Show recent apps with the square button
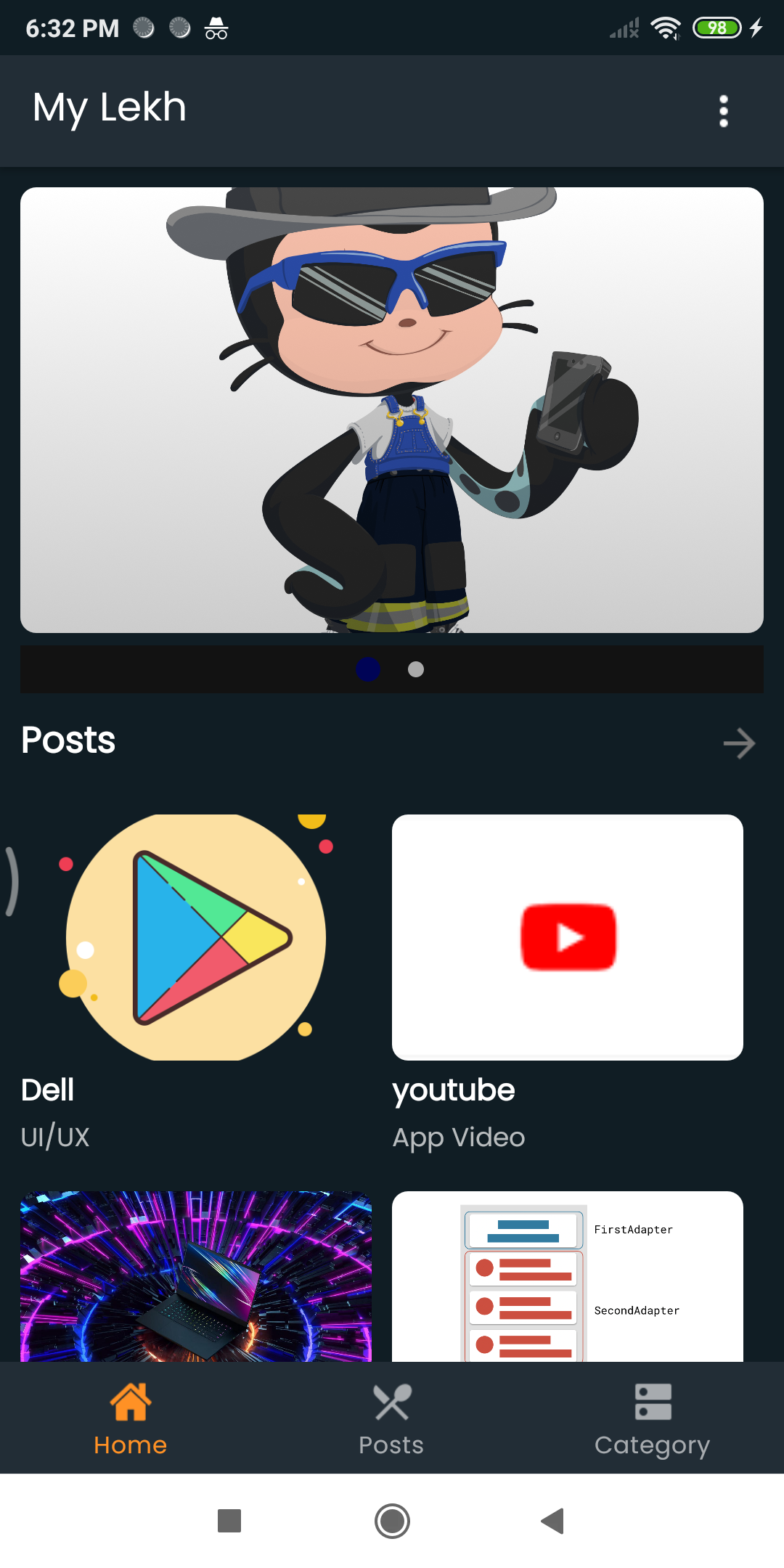Viewport: 784px width, 1568px height. [x=229, y=1521]
